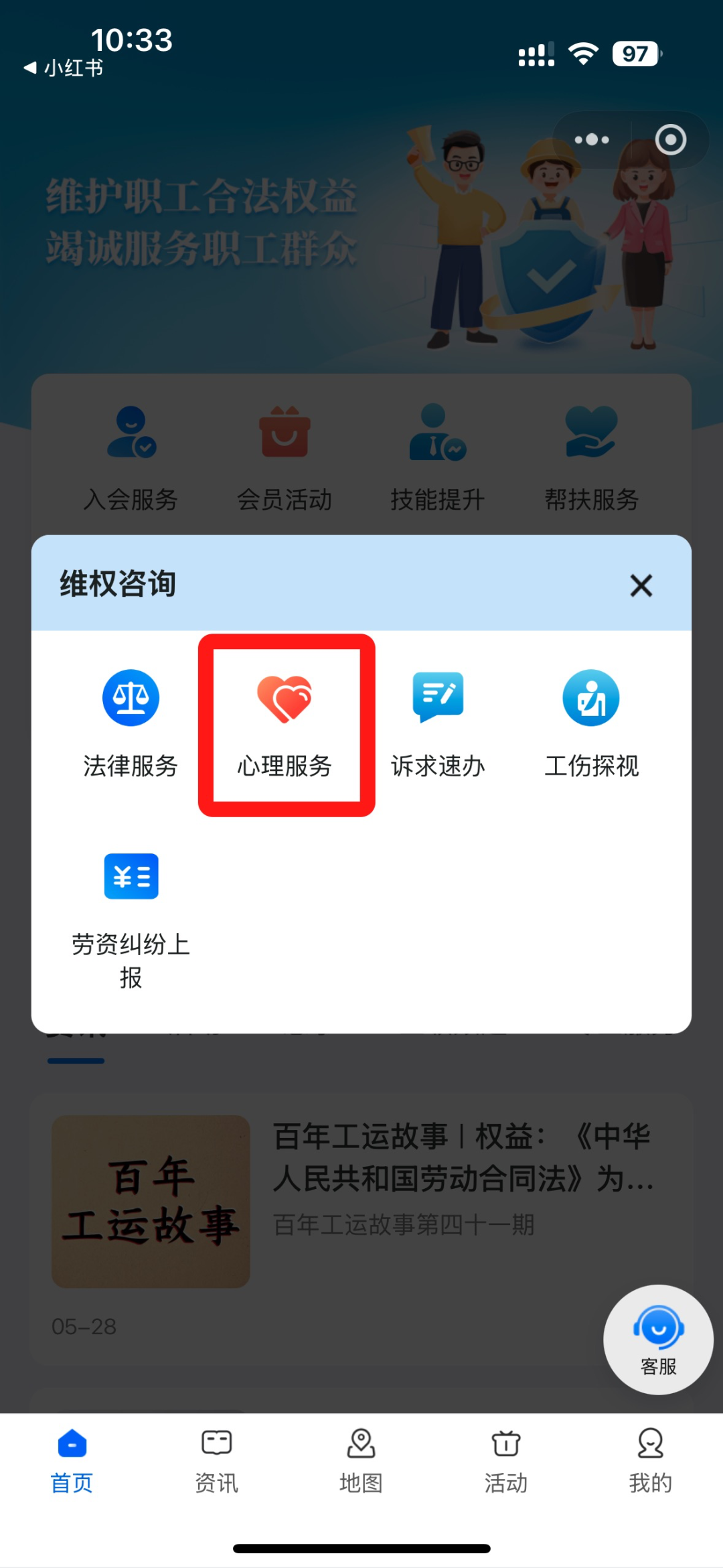Open the mini program more-options menu
The width and height of the screenshot is (723, 1568).
592,140
